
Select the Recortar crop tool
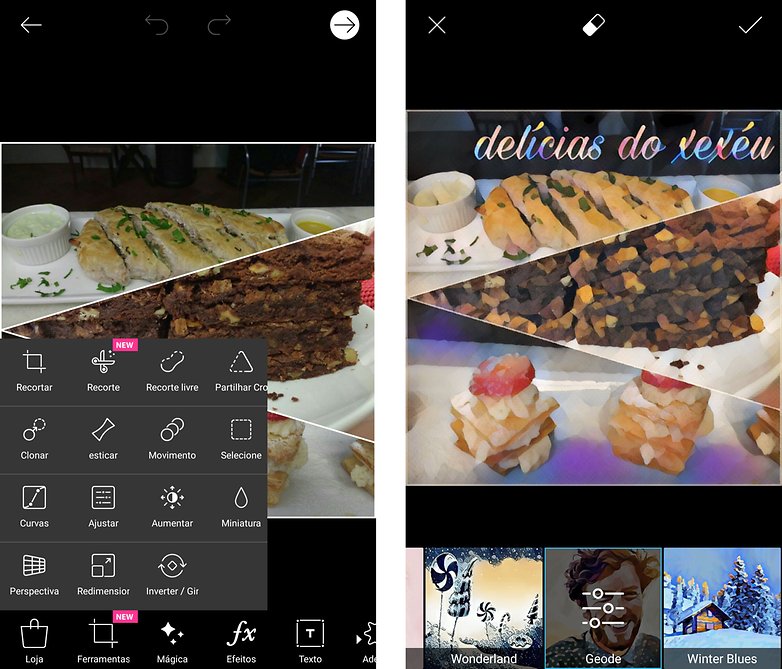coord(34,371)
